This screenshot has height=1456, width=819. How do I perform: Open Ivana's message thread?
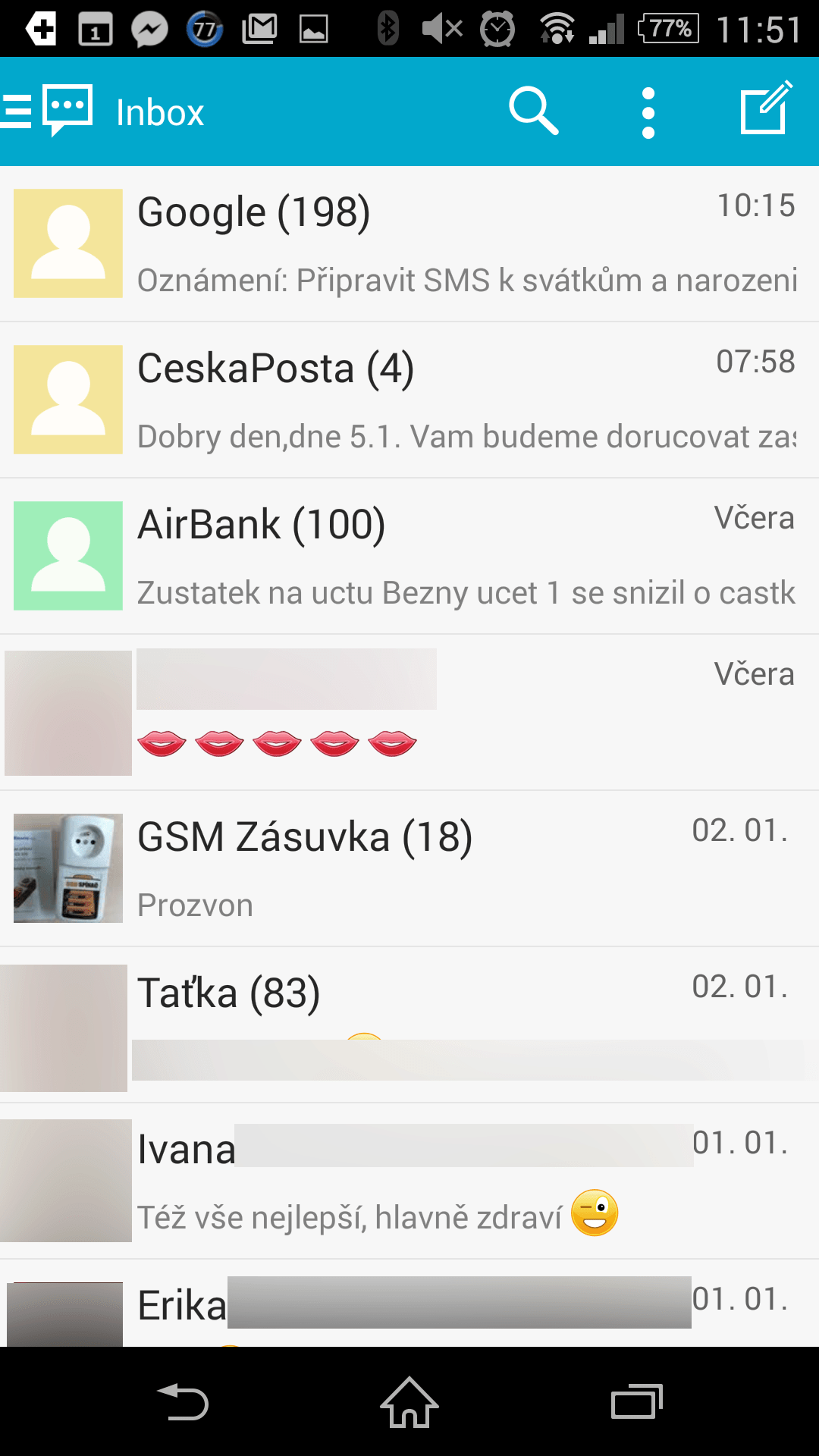[409, 1181]
